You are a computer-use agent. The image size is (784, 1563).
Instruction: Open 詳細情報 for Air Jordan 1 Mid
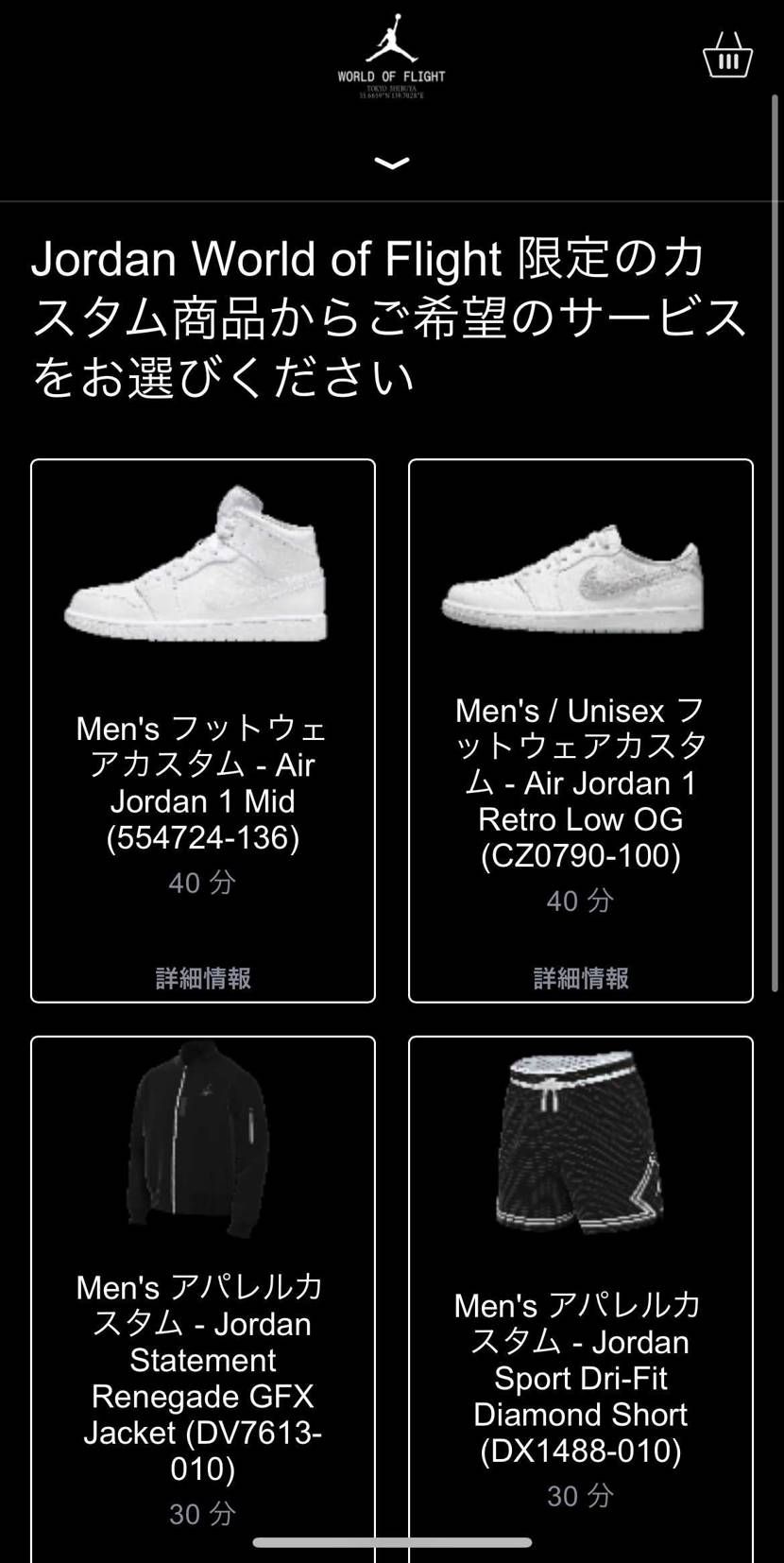[x=203, y=978]
